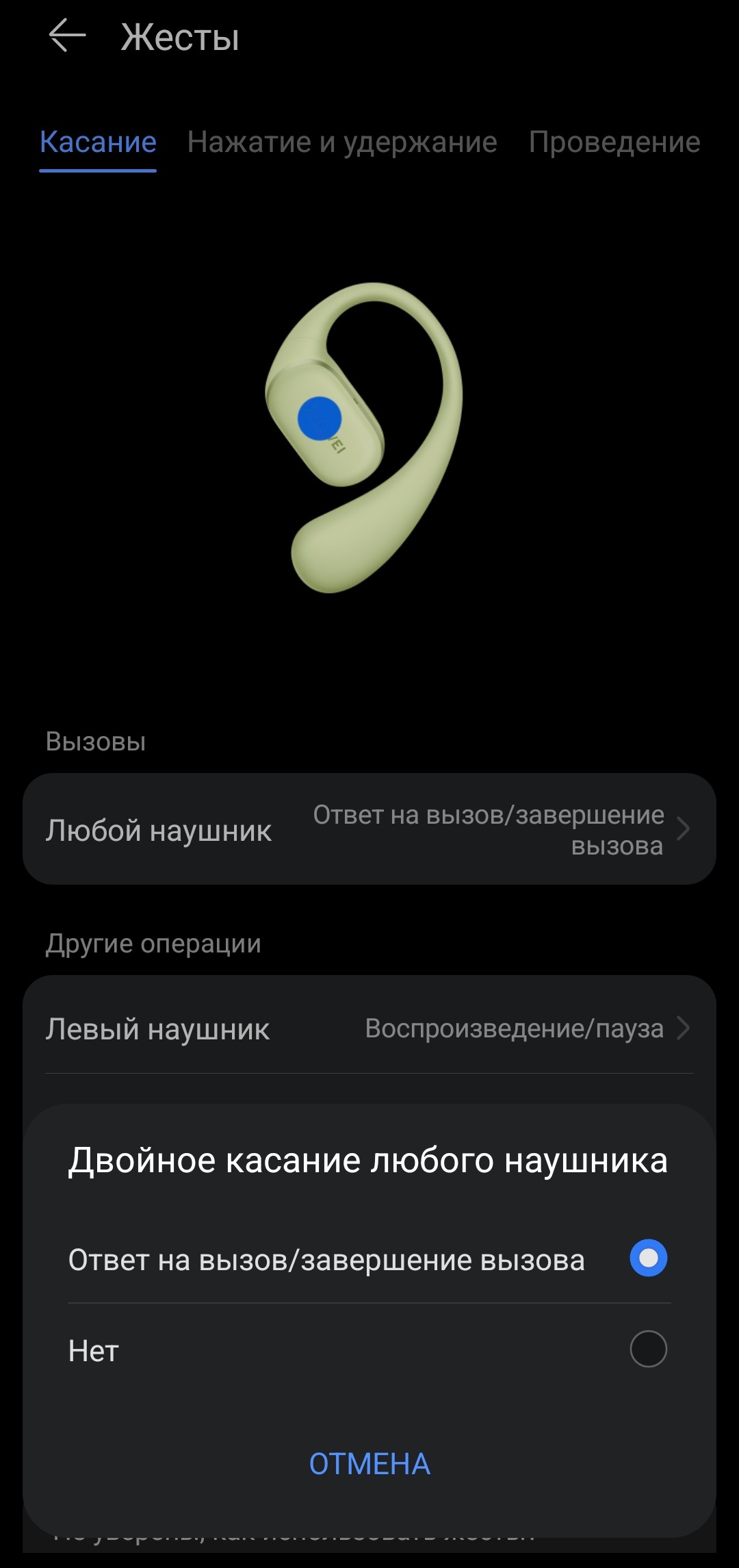Open «Левый наушник» gesture setting

[x=369, y=1028]
